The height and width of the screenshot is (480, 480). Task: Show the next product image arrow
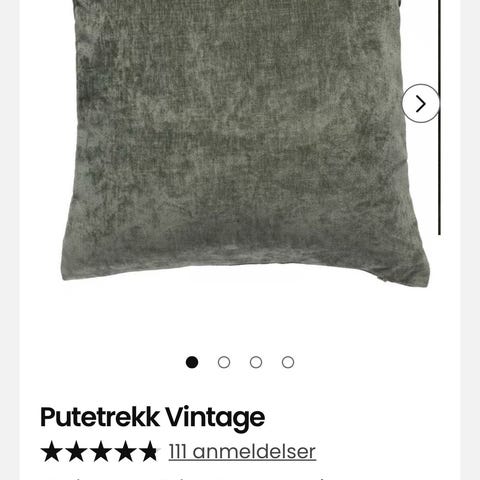(421, 104)
